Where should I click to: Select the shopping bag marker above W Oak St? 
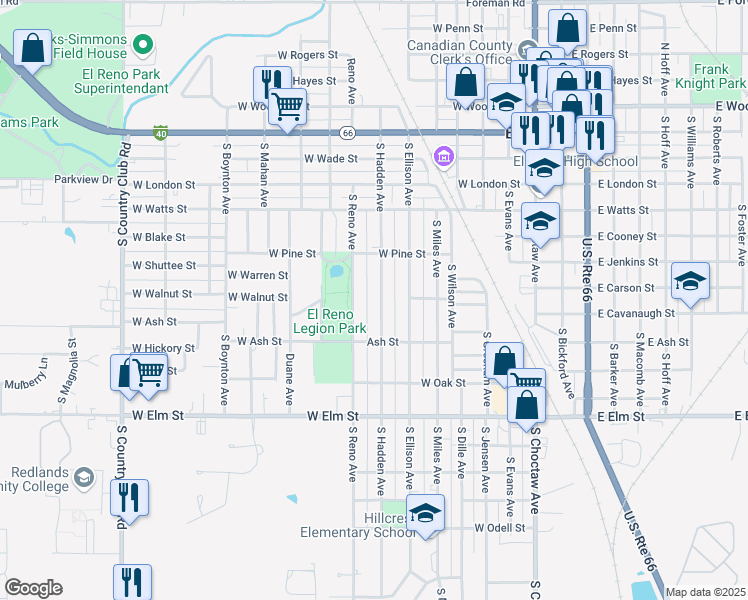click(507, 362)
